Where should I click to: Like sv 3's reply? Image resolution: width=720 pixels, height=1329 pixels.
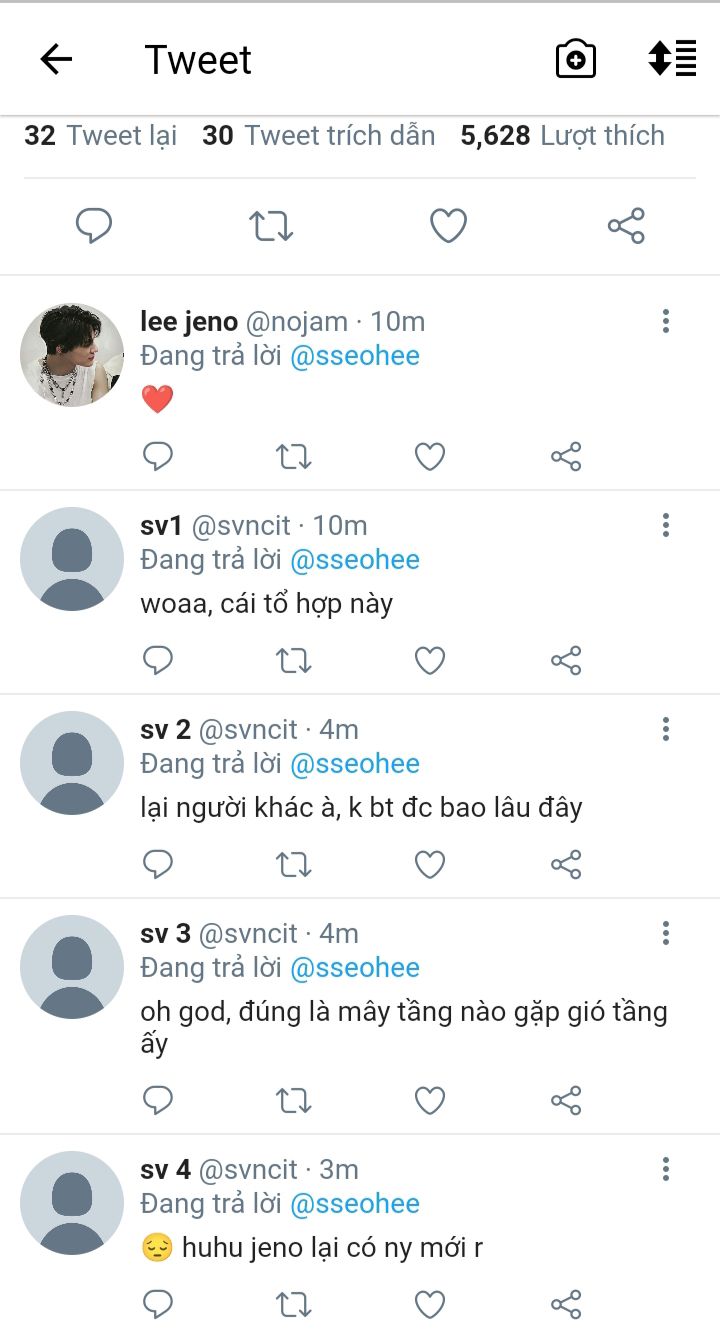pos(430,1101)
